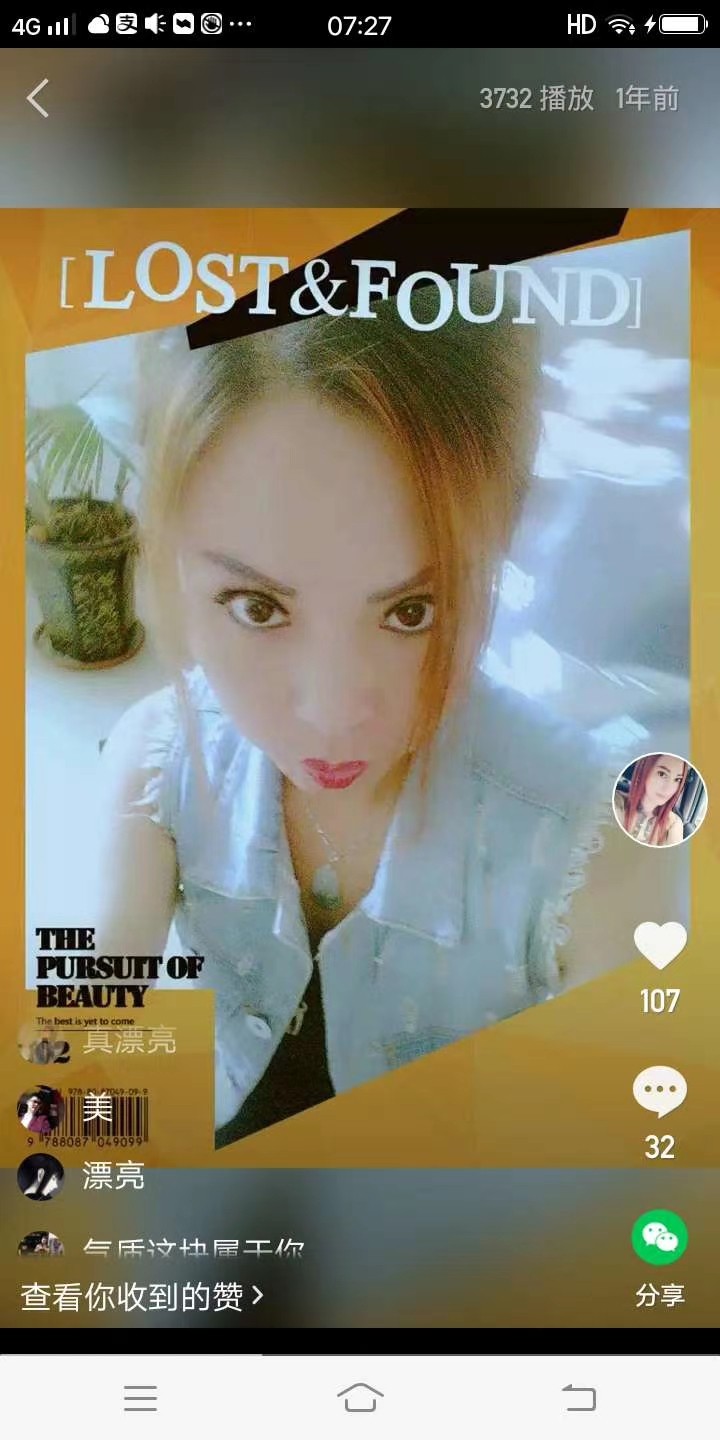Tap the system recent apps menu button
The width and height of the screenshot is (720, 1440).
click(141, 1398)
